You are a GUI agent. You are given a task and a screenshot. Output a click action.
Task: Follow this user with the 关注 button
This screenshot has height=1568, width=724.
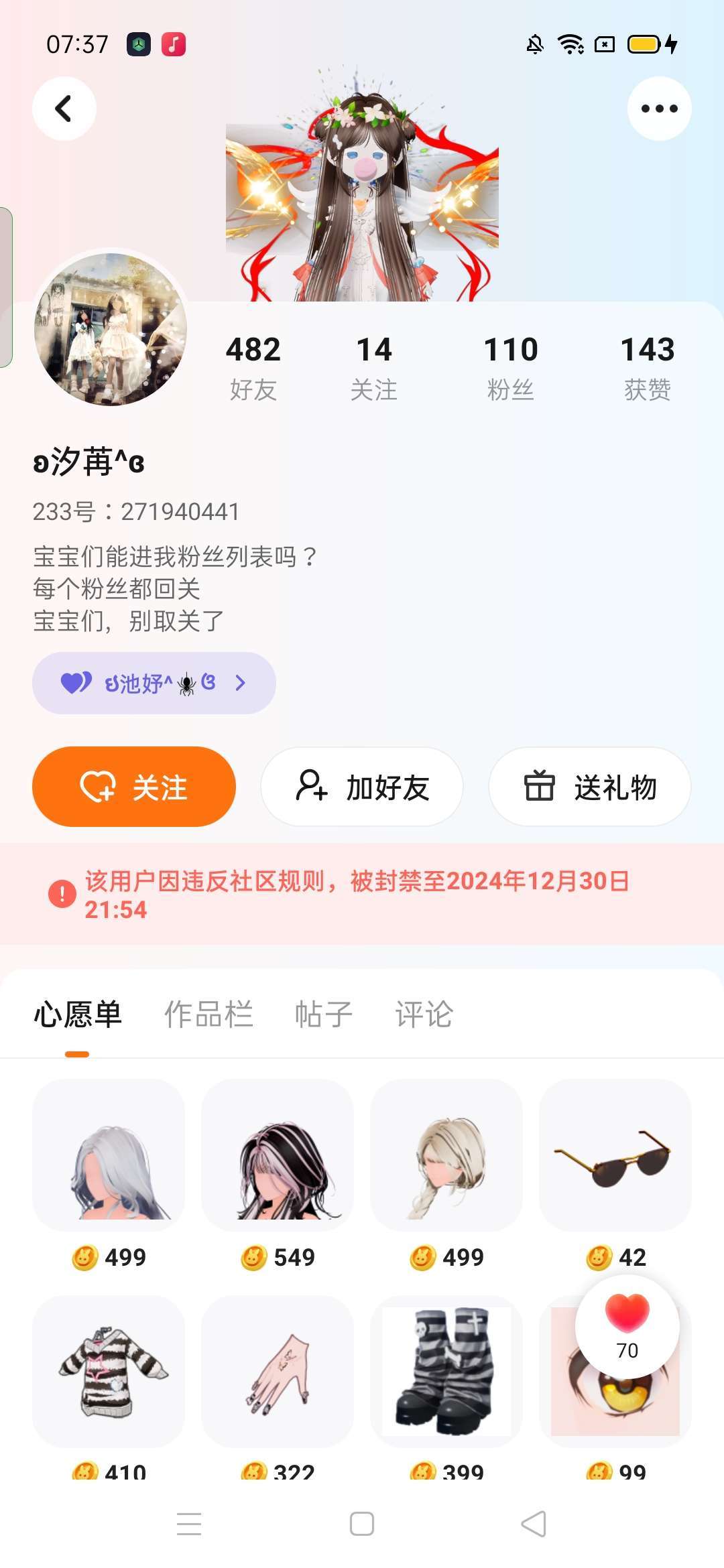(x=134, y=787)
